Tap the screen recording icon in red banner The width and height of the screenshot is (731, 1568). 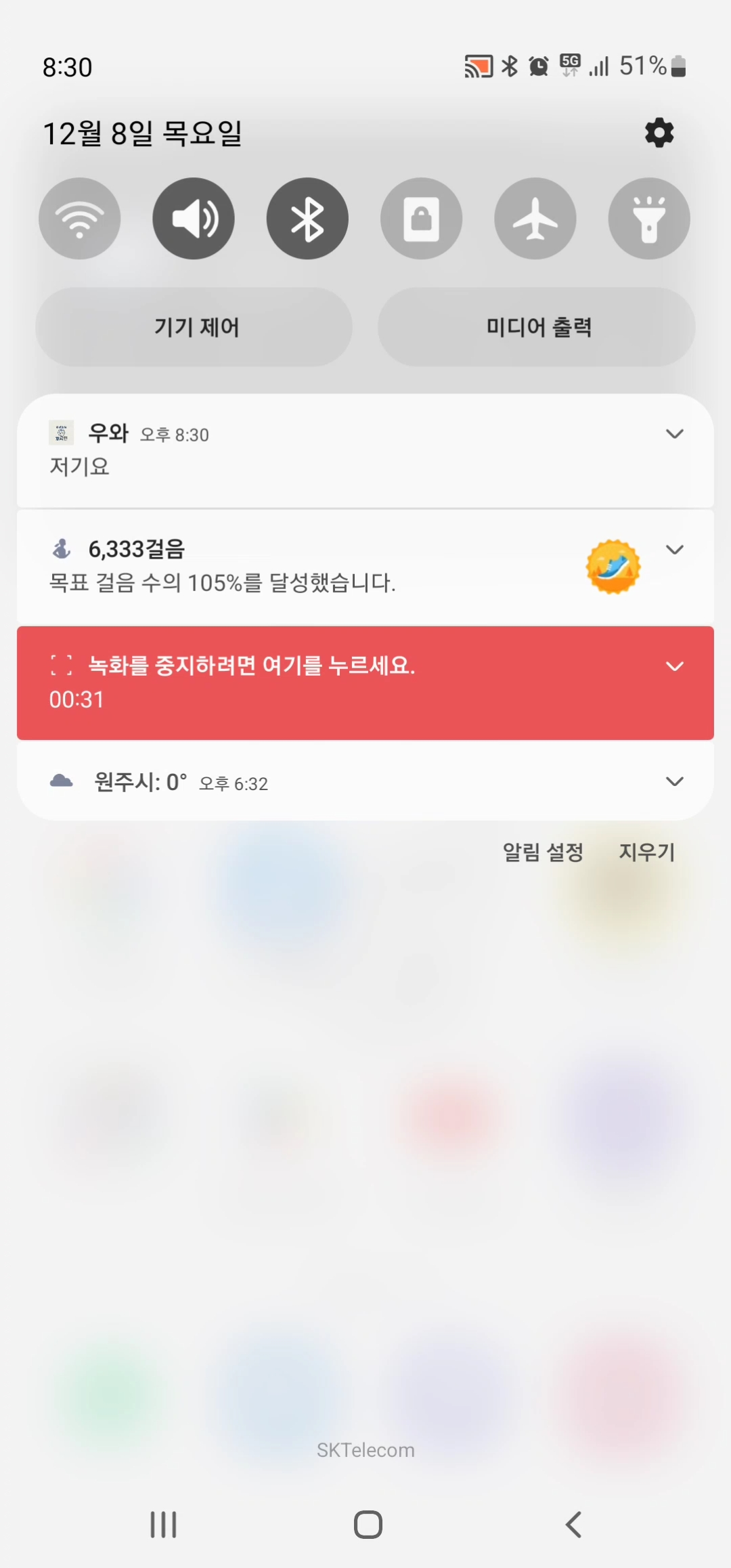click(x=62, y=666)
